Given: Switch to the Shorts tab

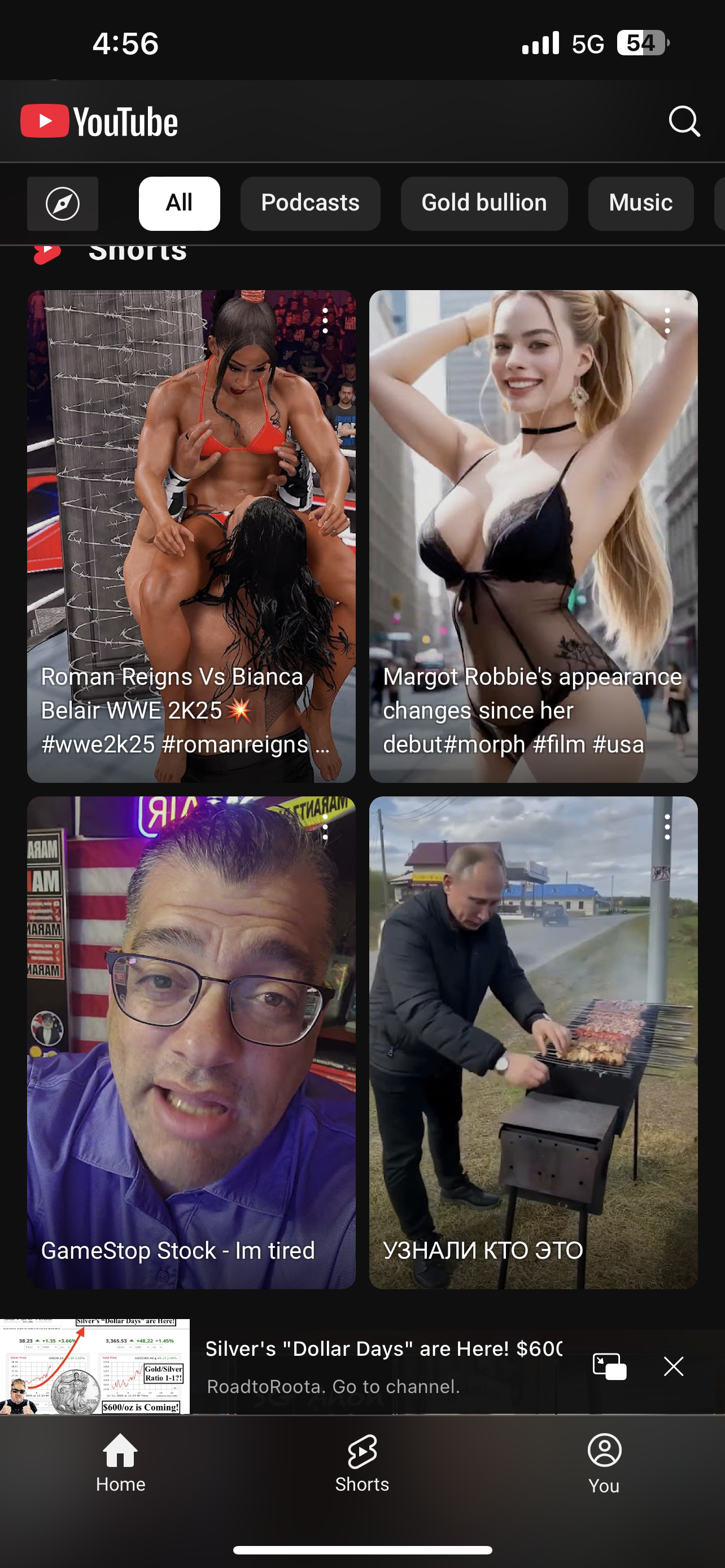Looking at the screenshot, I should tap(362, 1462).
